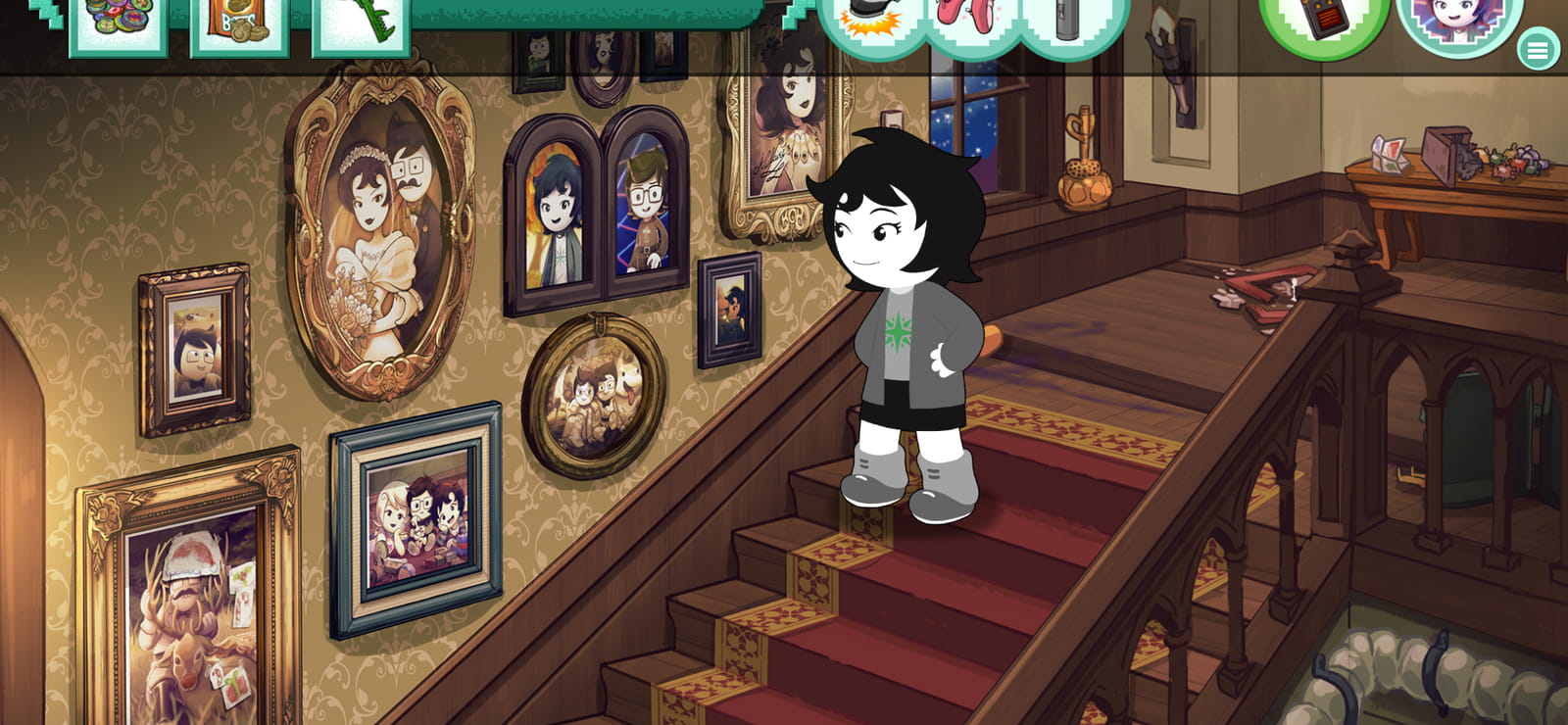This screenshot has width=1568, height=725.
Task: Select the Bites snack bag inventory item
Action: [239, 24]
